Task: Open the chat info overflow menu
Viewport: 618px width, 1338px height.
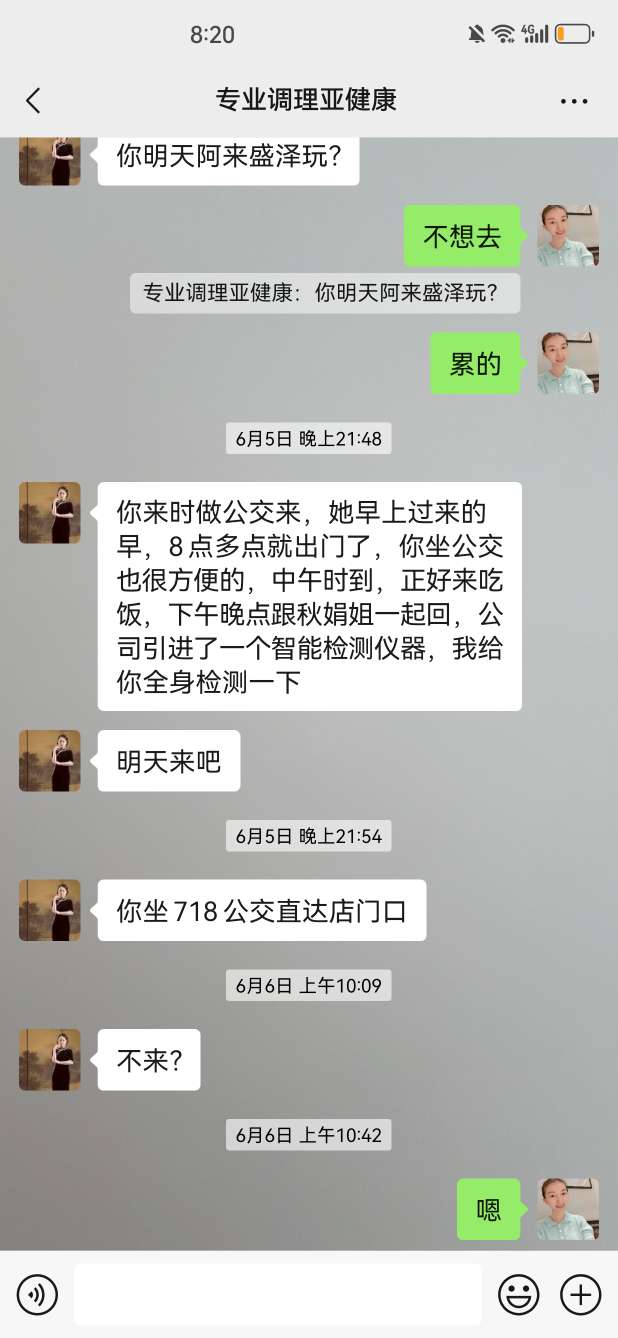Action: pos(574,101)
